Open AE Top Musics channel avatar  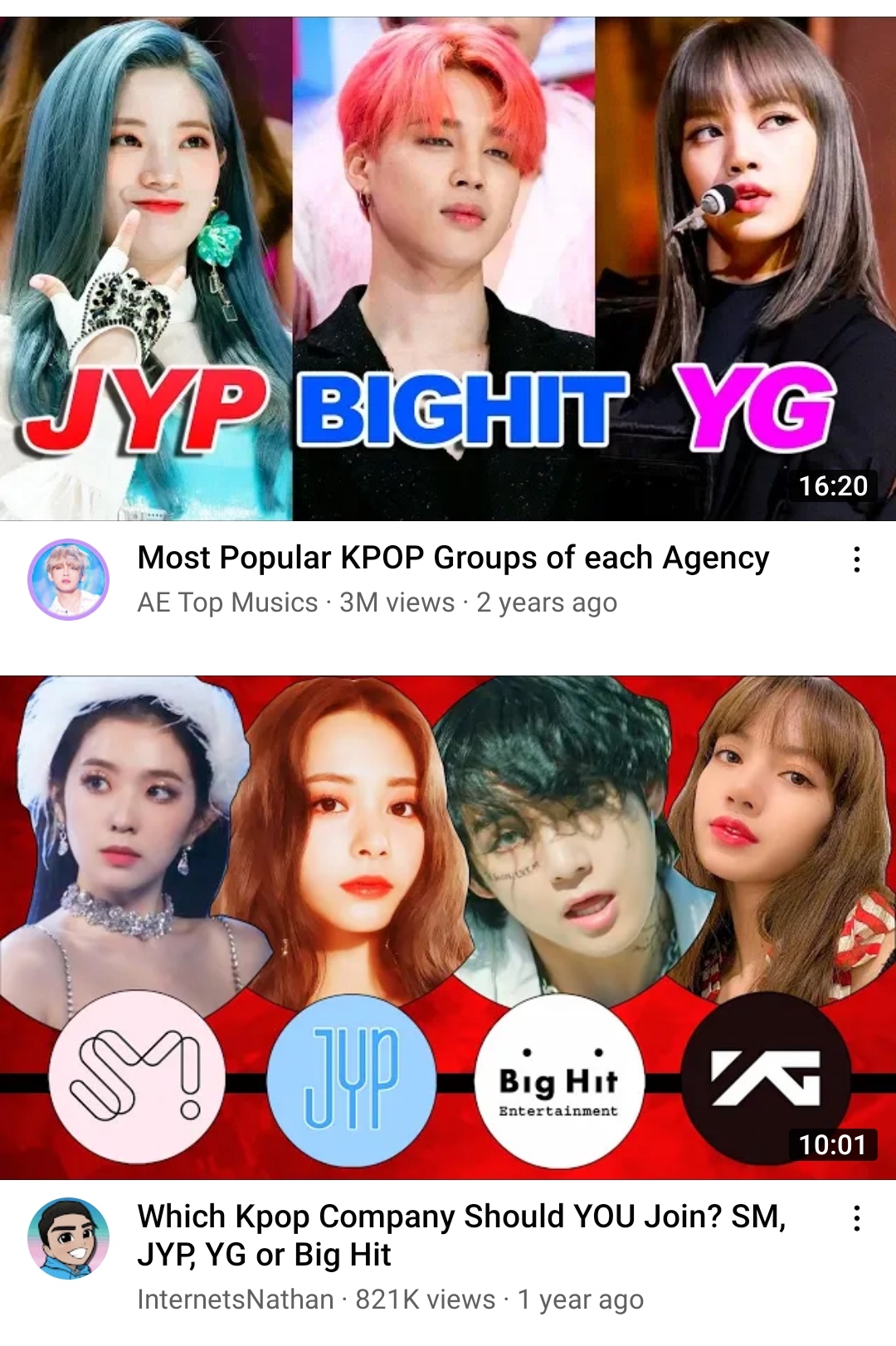pyautogui.click(x=69, y=579)
